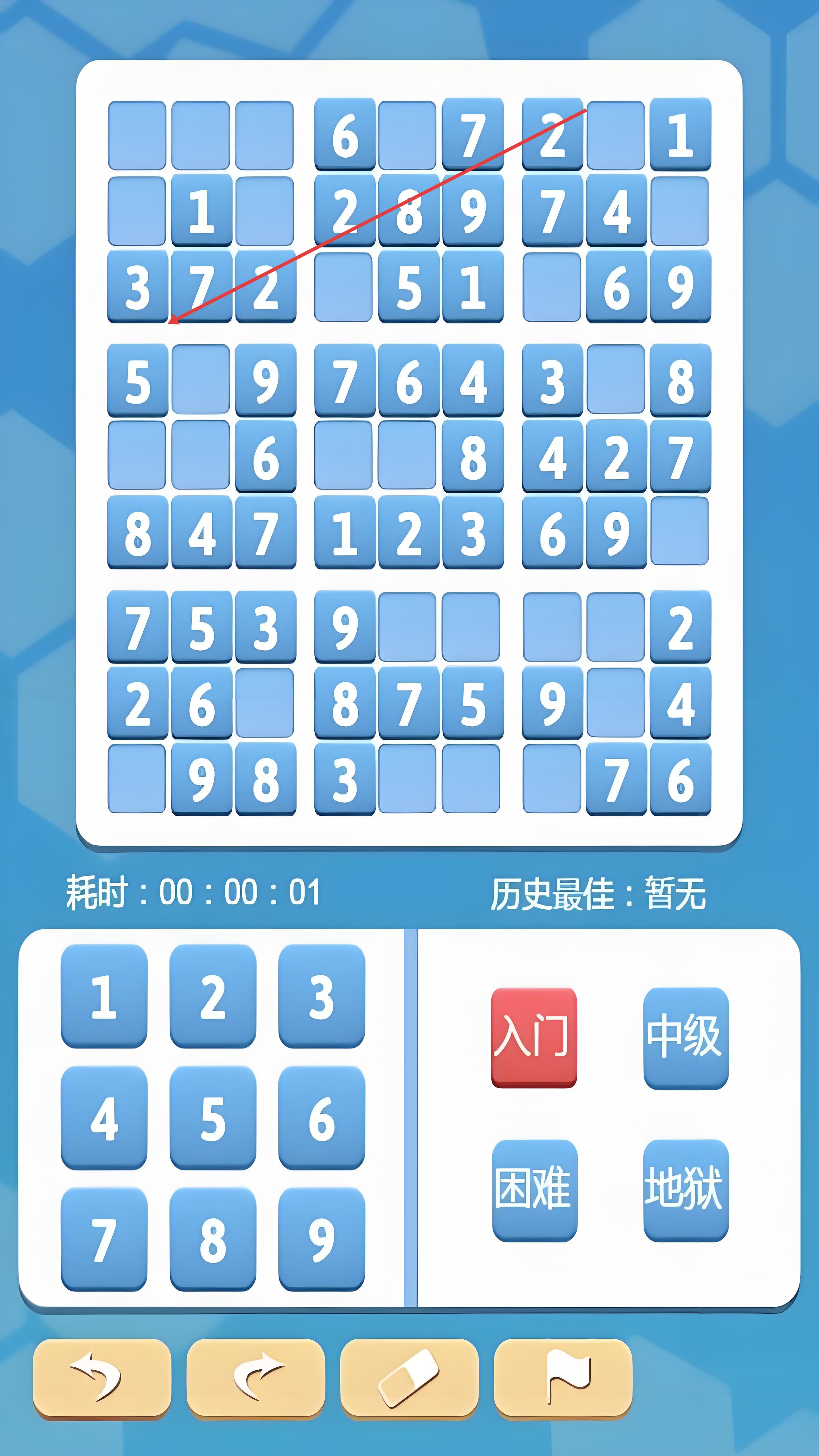Enter number 5 from the keypad
819x1456 pixels.
point(213,1118)
